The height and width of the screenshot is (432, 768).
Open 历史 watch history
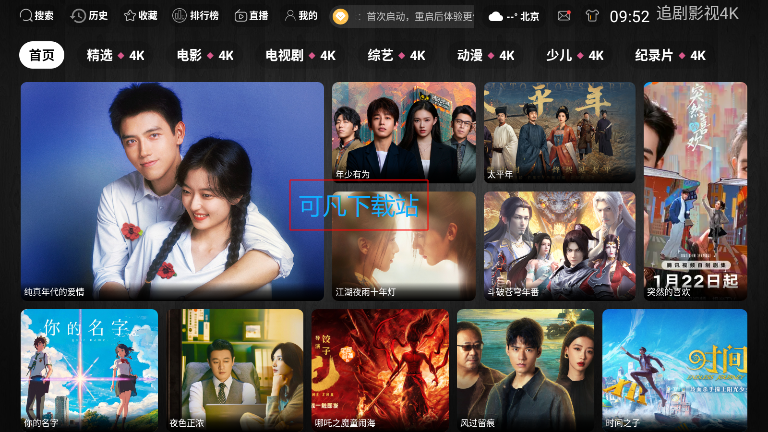tap(89, 16)
